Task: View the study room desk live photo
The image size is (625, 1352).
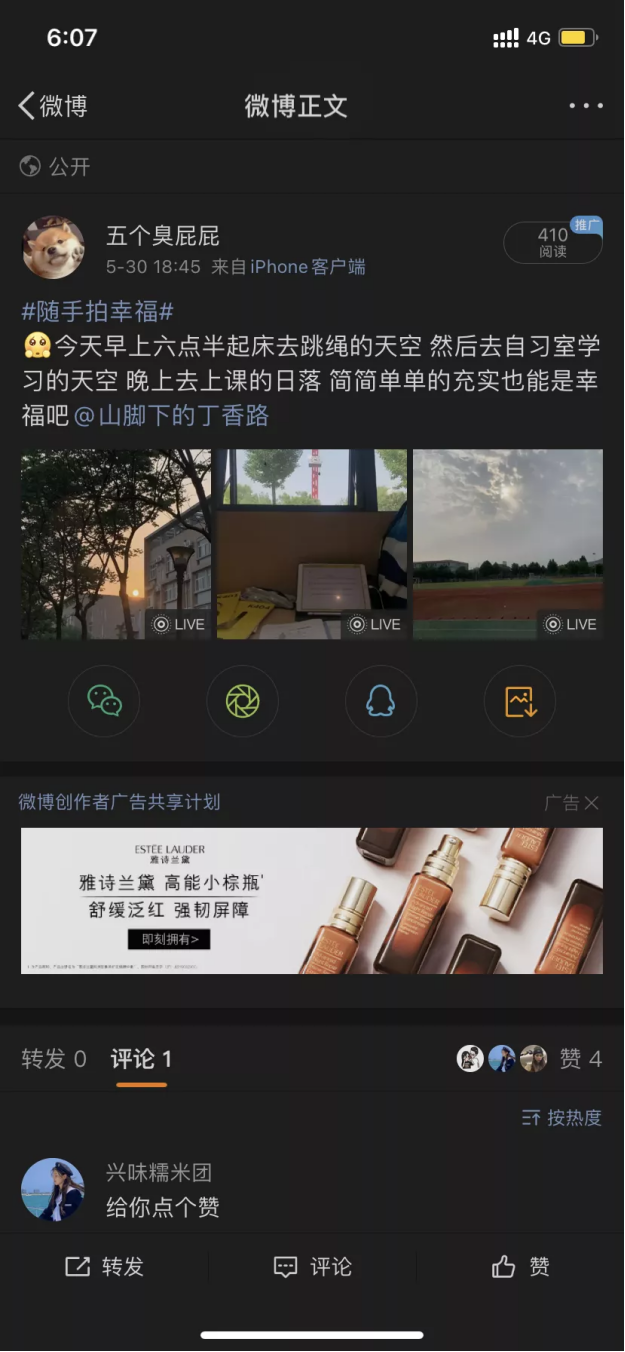Action: [x=312, y=544]
